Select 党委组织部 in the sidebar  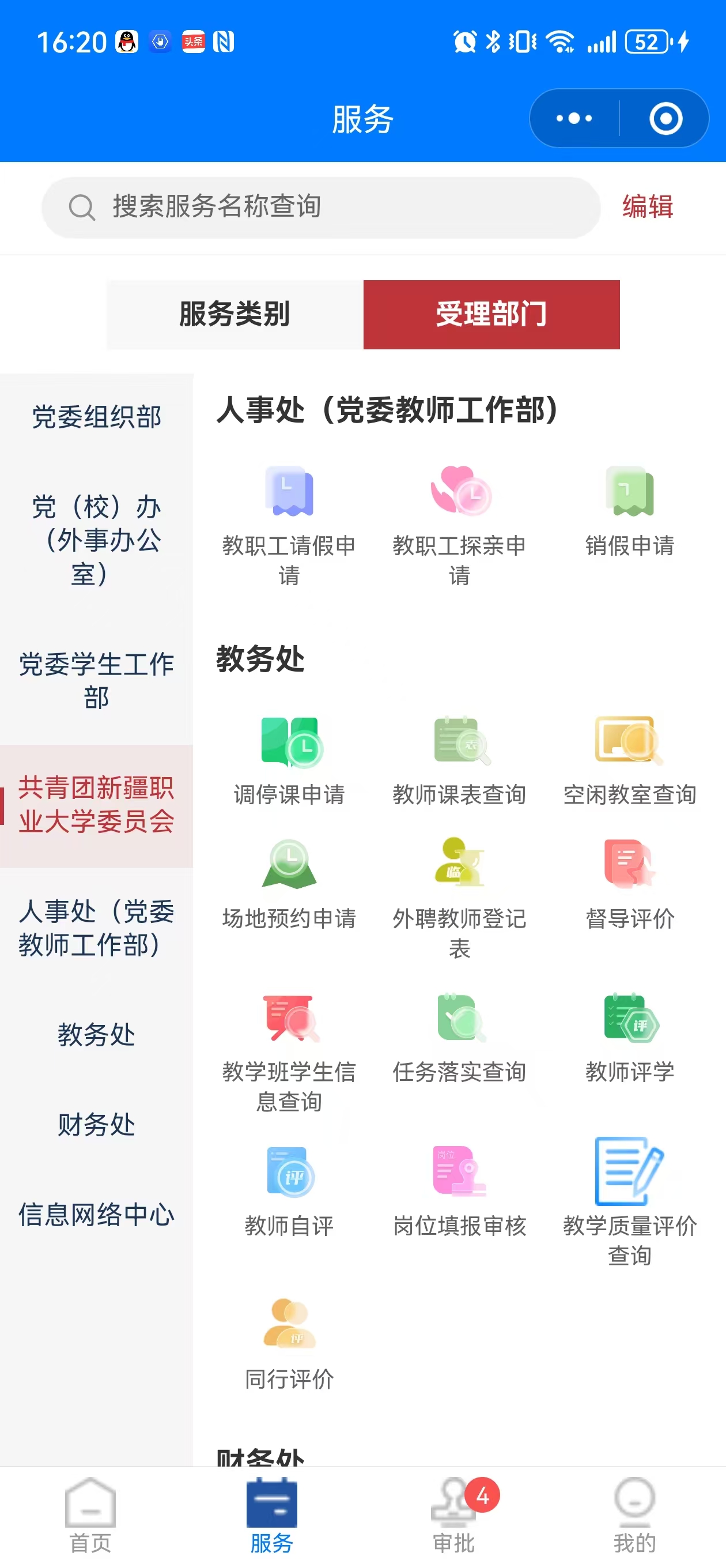[97, 417]
